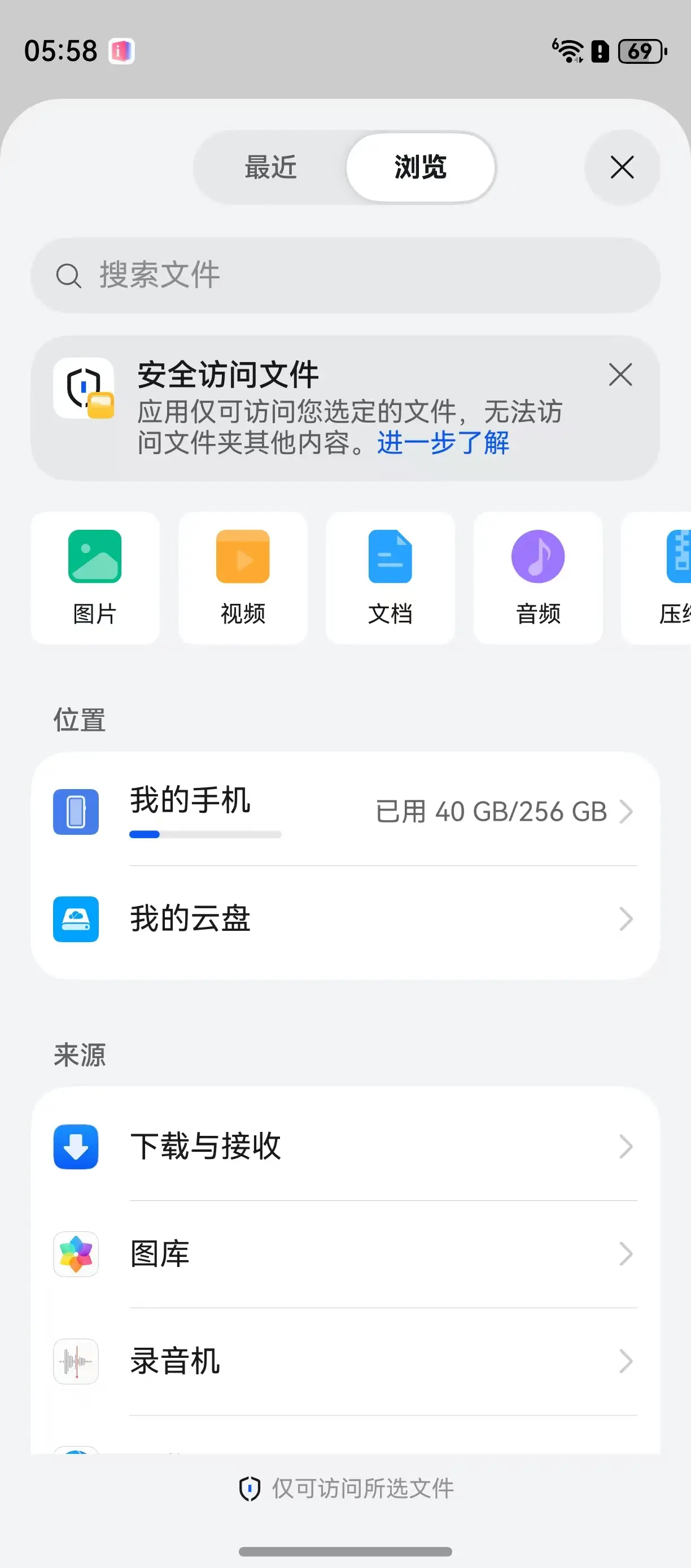Switch to the 最近 tab
This screenshot has width=691, height=1568.
click(270, 167)
